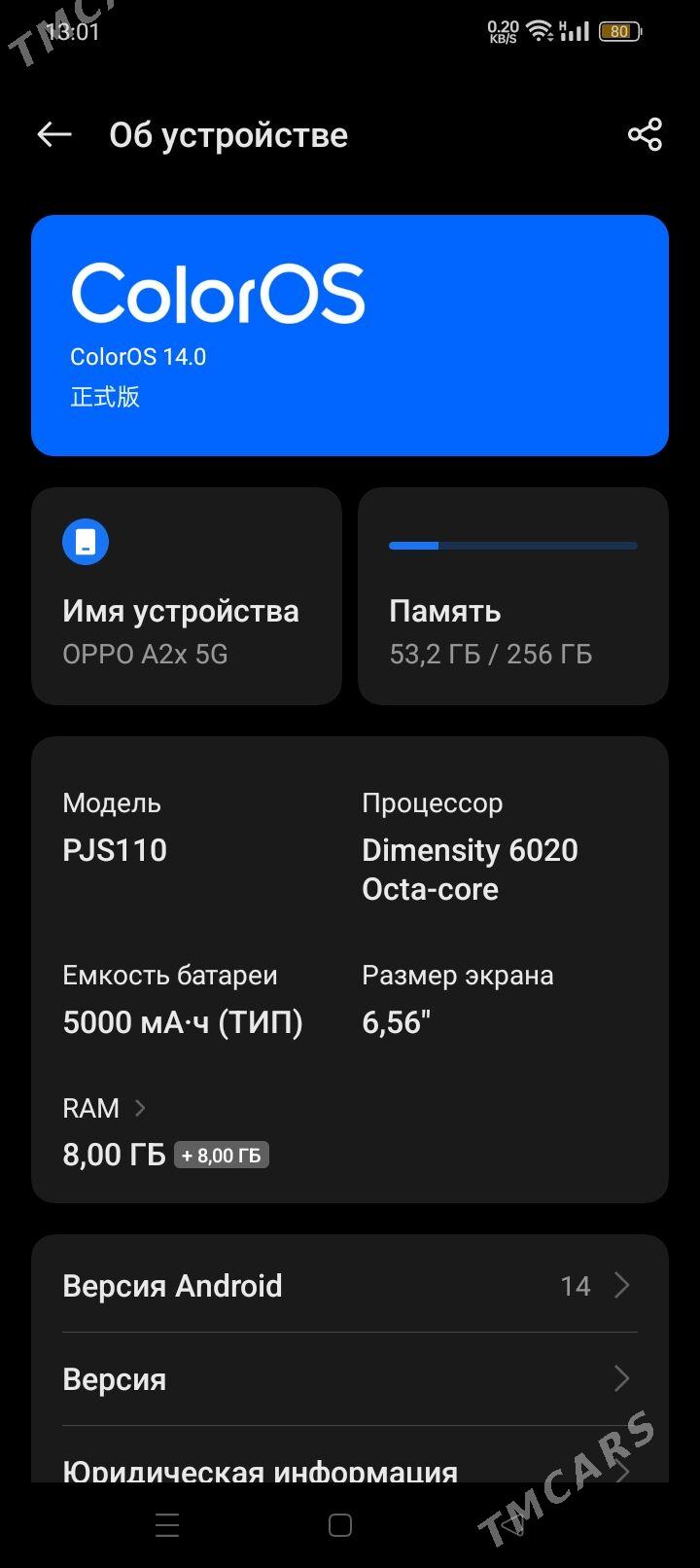700x1568 pixels.
Task: Tap the Wi-Fi icon in status bar
Action: click(537, 29)
